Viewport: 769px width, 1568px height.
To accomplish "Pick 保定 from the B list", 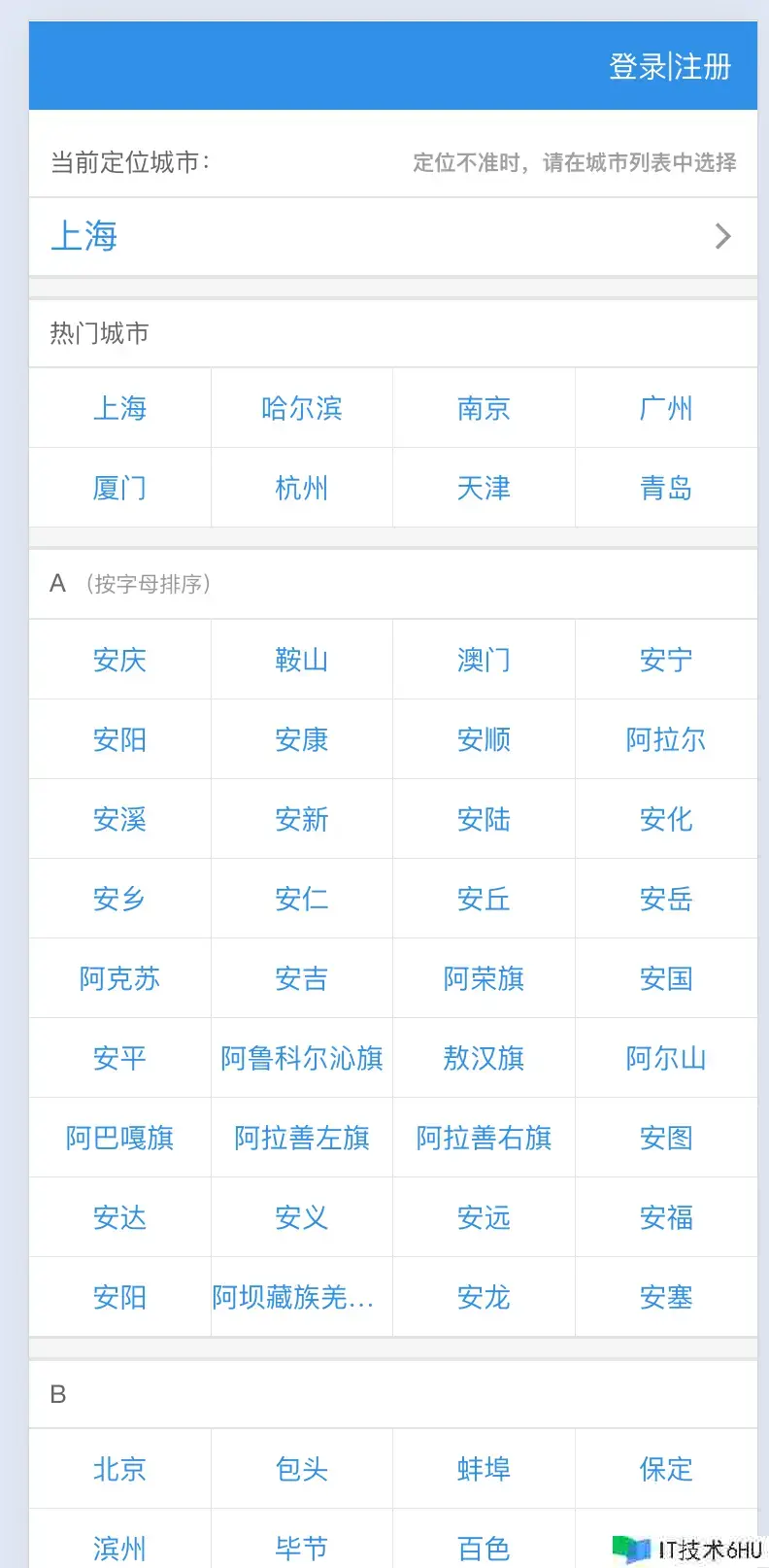I will 666,1469.
